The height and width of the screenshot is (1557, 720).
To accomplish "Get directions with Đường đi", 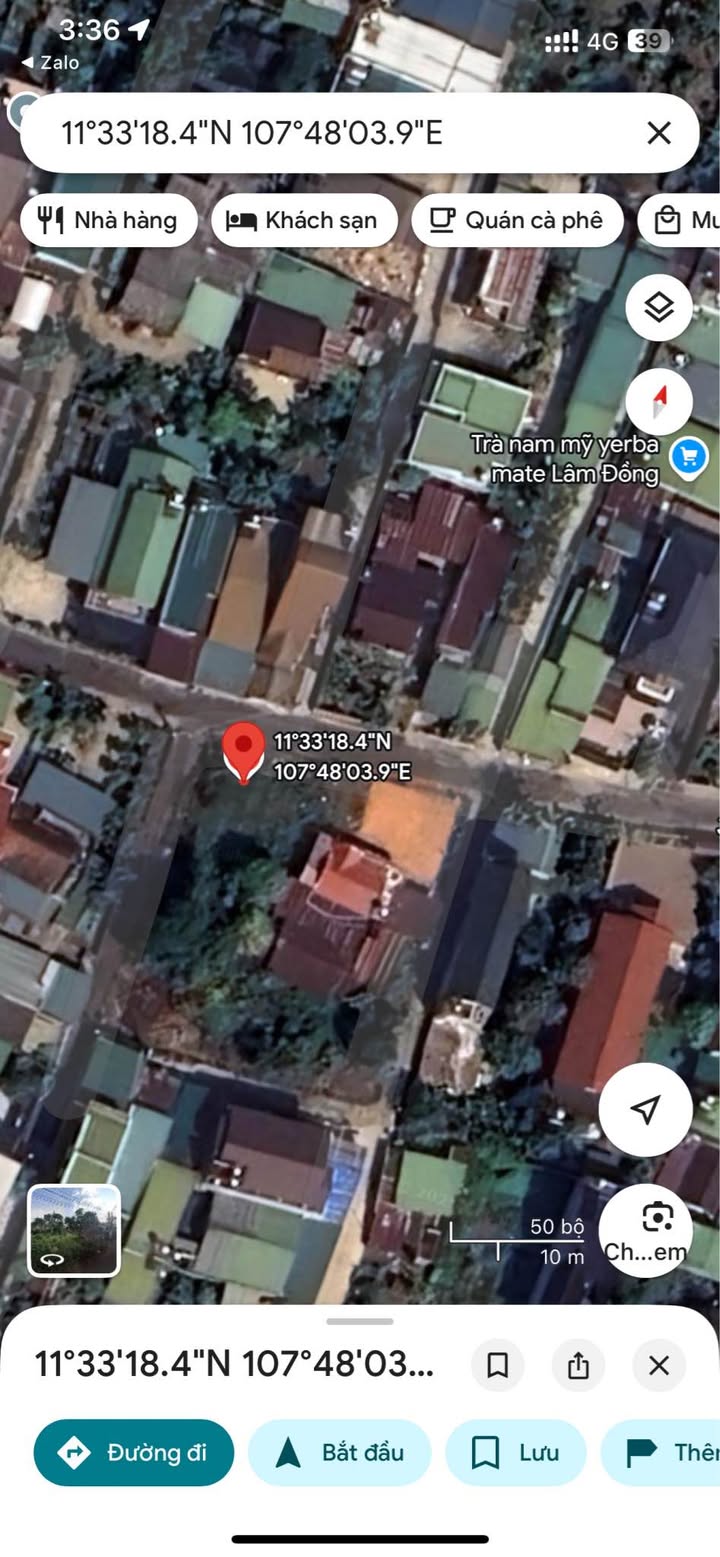I will pyautogui.click(x=134, y=1452).
